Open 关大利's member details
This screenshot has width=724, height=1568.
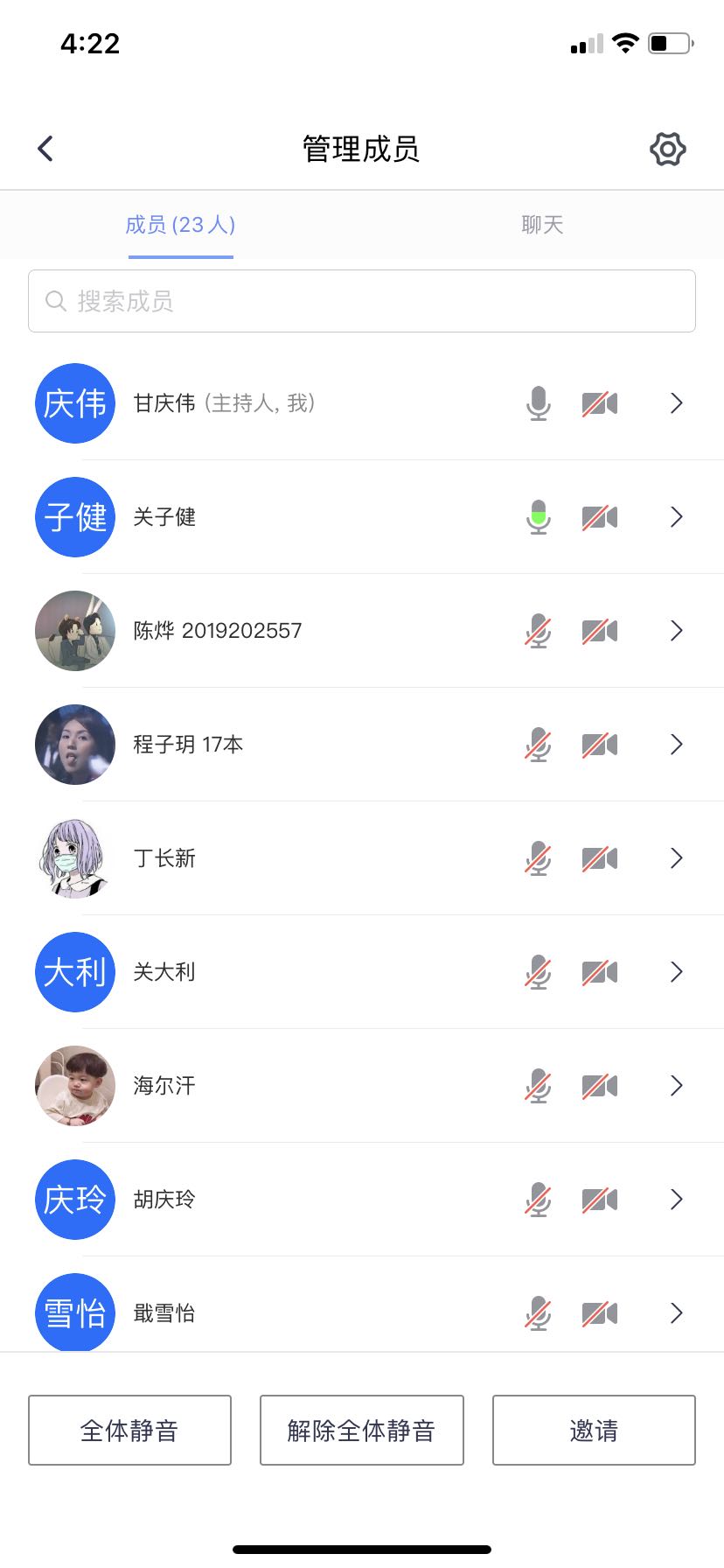pos(676,972)
